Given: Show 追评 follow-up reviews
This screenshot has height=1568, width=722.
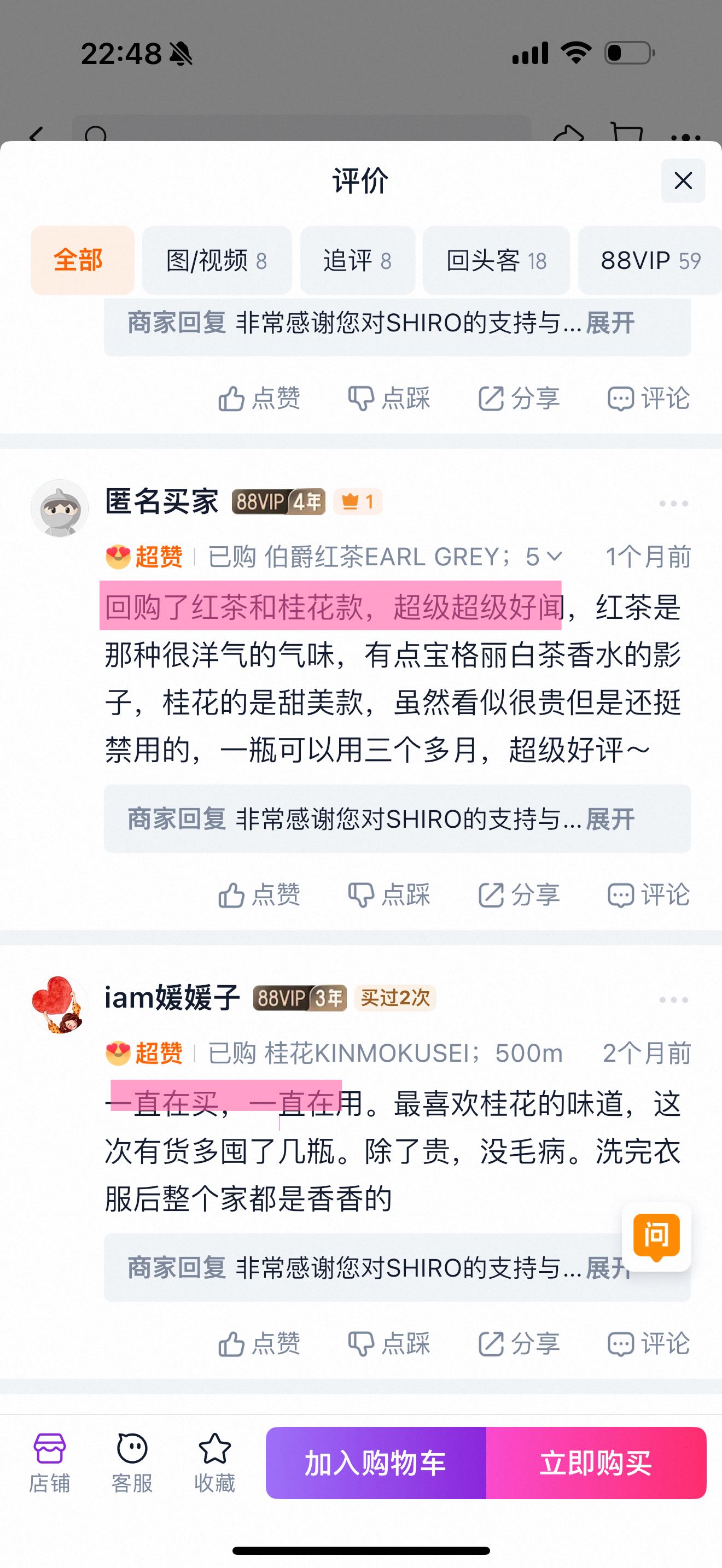Looking at the screenshot, I should click(357, 261).
